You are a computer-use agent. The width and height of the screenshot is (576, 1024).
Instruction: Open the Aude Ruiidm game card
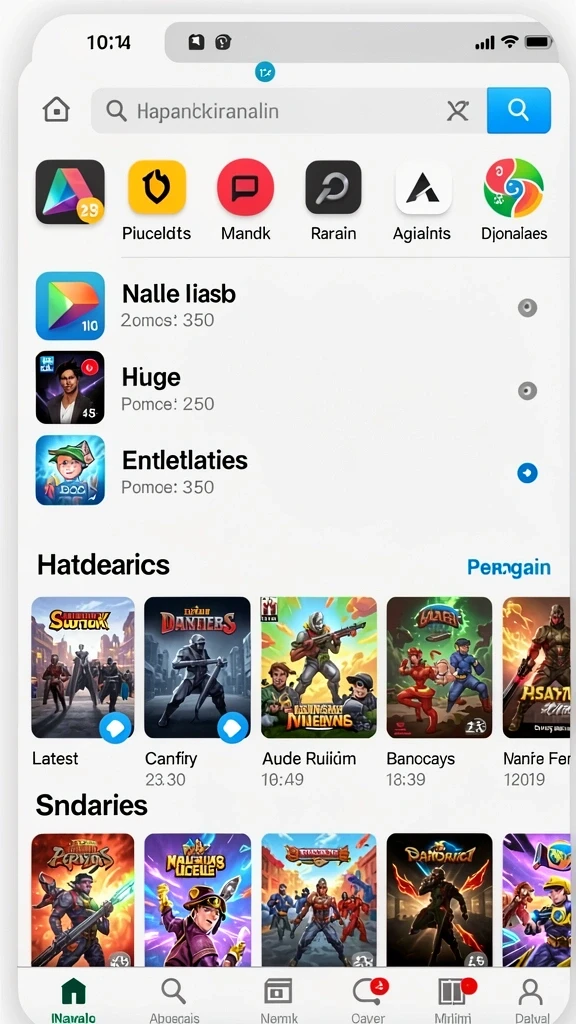click(319, 692)
